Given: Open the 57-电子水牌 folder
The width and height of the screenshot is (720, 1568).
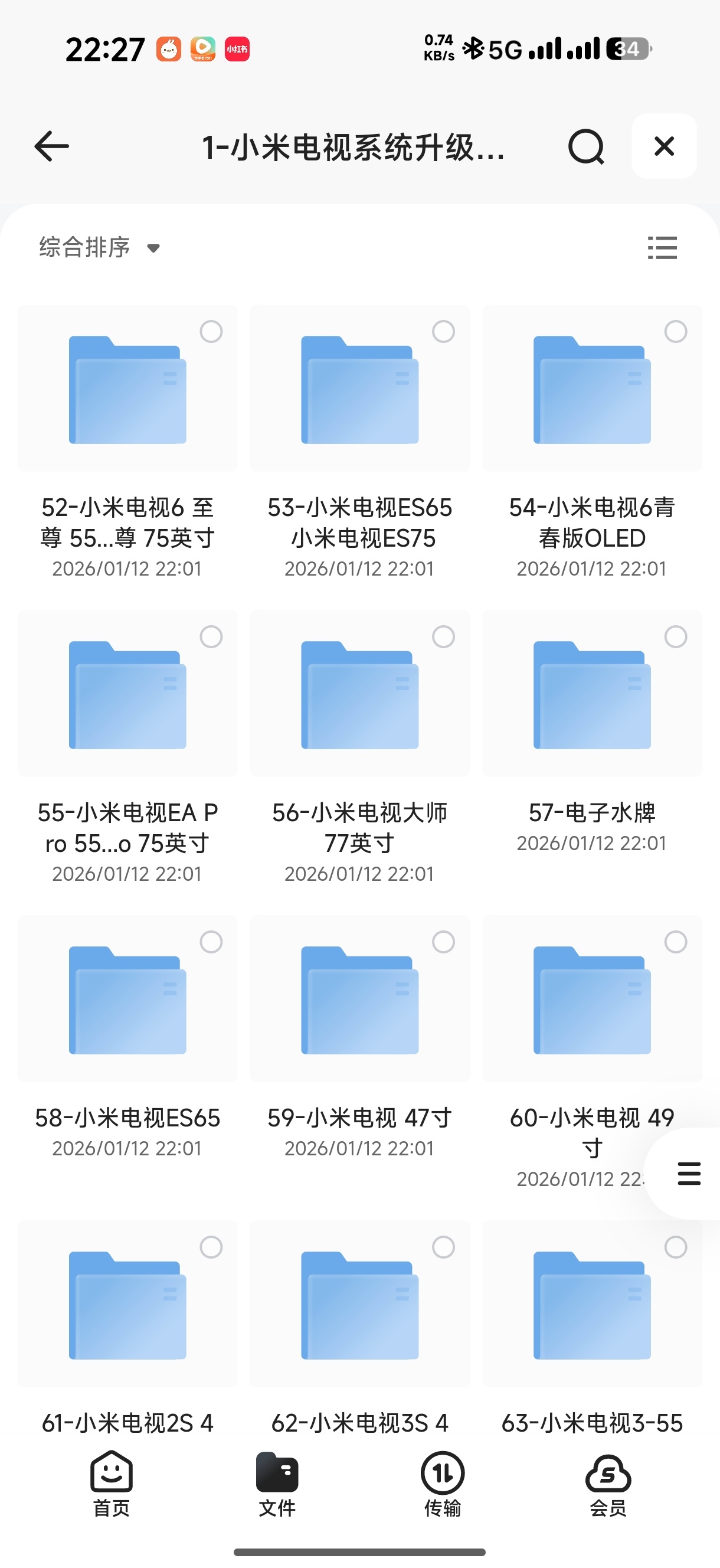Looking at the screenshot, I should click(x=591, y=694).
